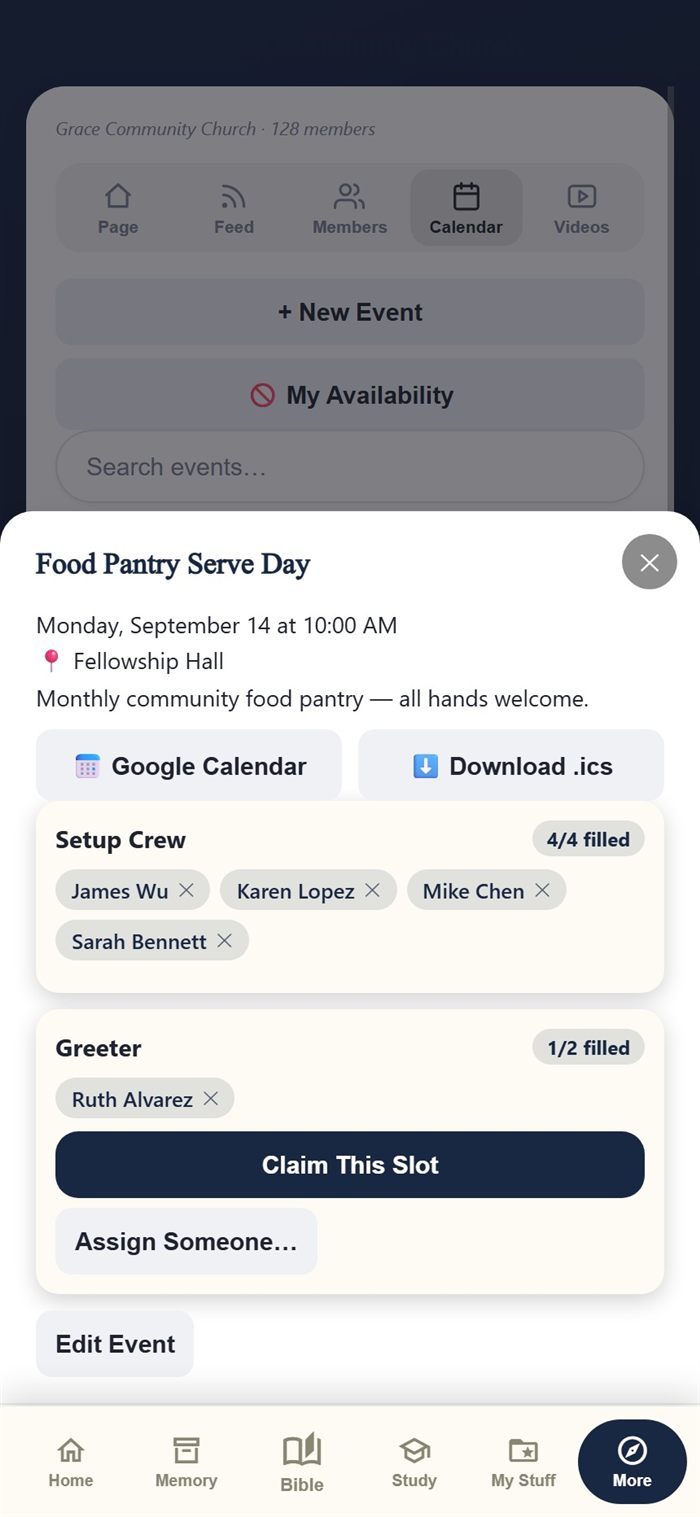The image size is (700, 1517).
Task: Go to the Home tab
Action: point(71,1462)
